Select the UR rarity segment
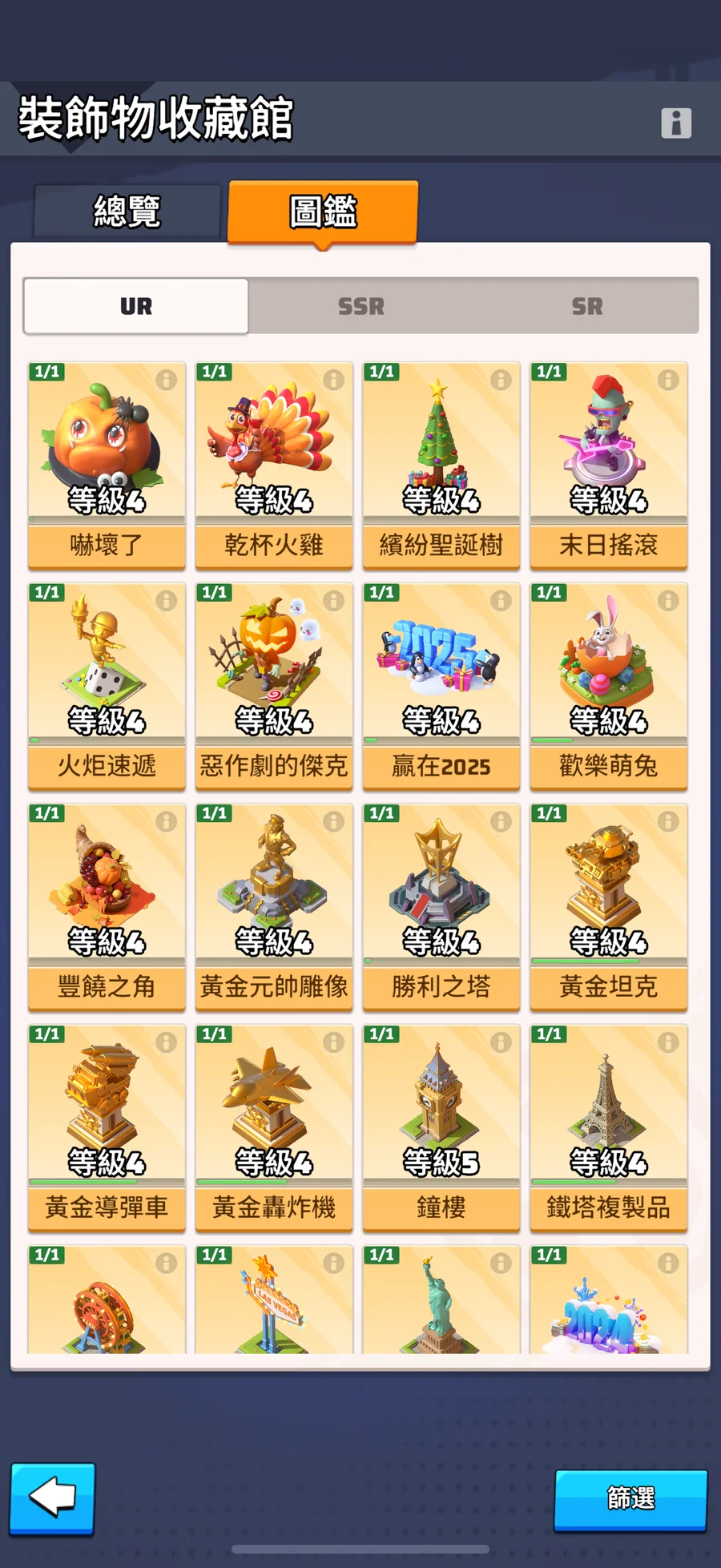 (136, 306)
